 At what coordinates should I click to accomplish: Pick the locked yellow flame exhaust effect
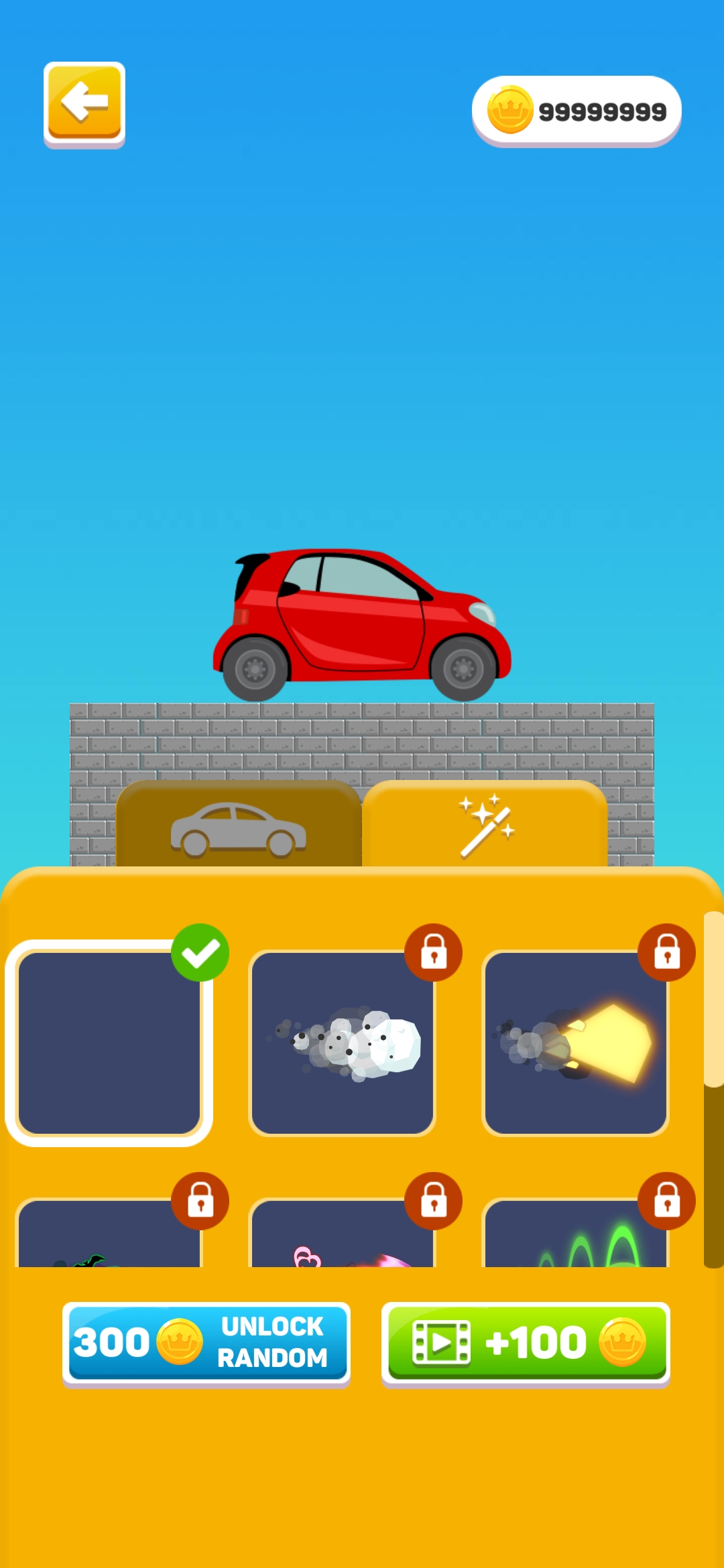click(x=575, y=1043)
